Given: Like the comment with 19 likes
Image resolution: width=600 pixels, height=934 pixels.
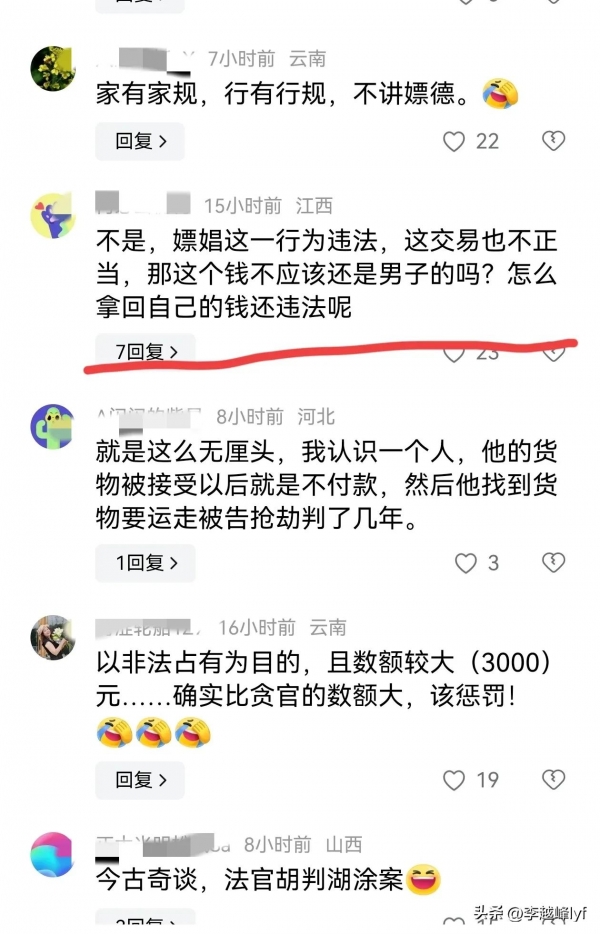Looking at the screenshot, I should click(x=455, y=779).
